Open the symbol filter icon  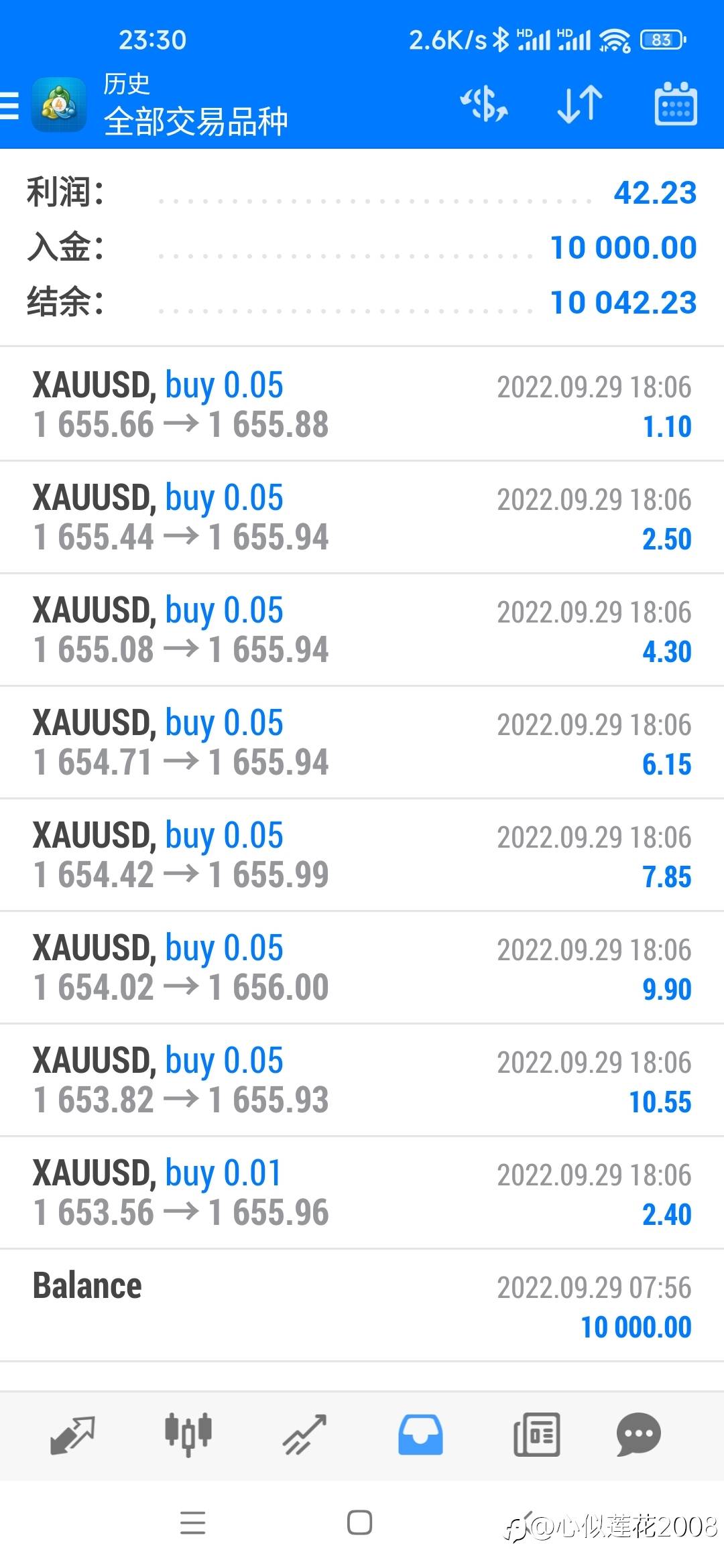pos(483,105)
